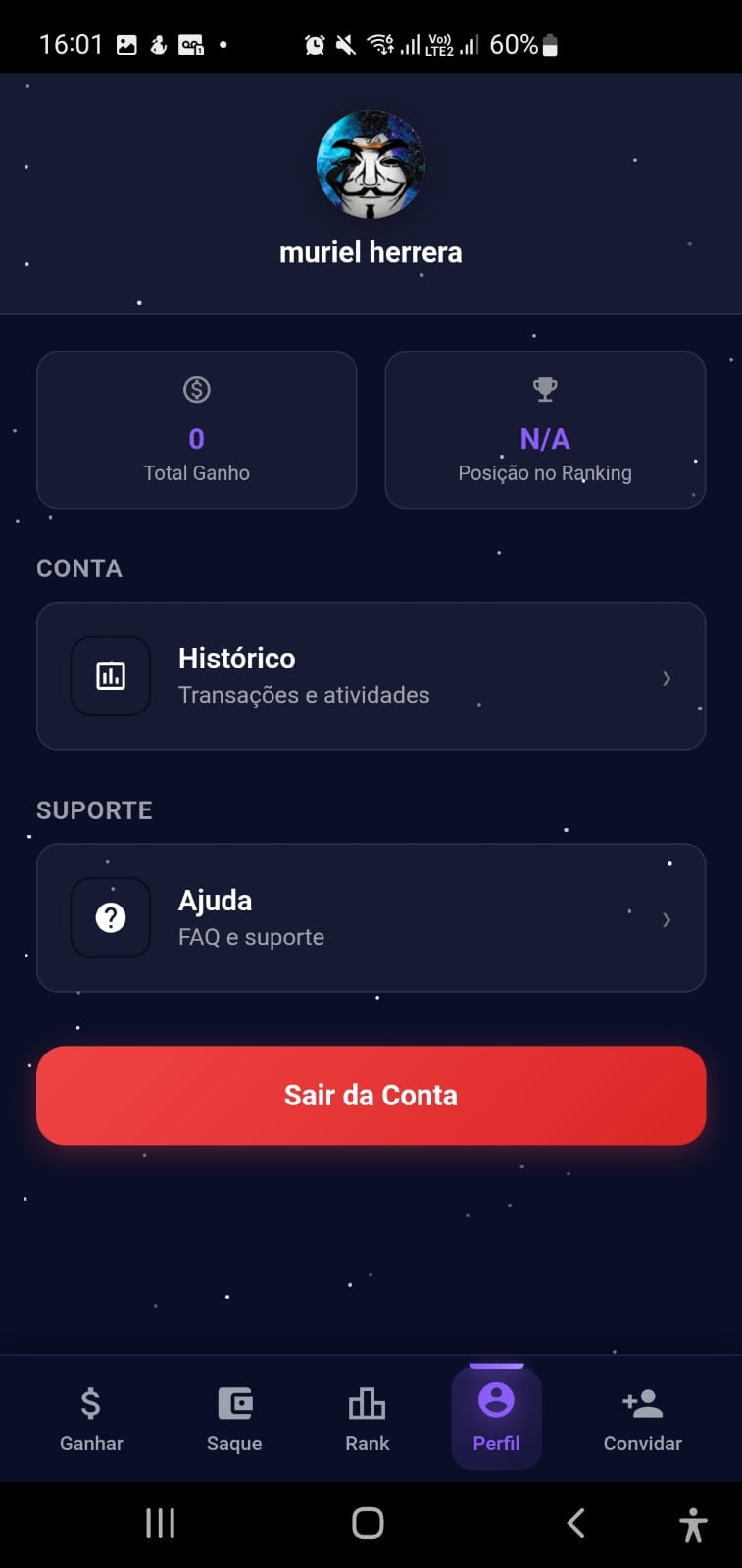Switch to the Rank tab
Screen dimensions: 742x1568
(x=367, y=1418)
